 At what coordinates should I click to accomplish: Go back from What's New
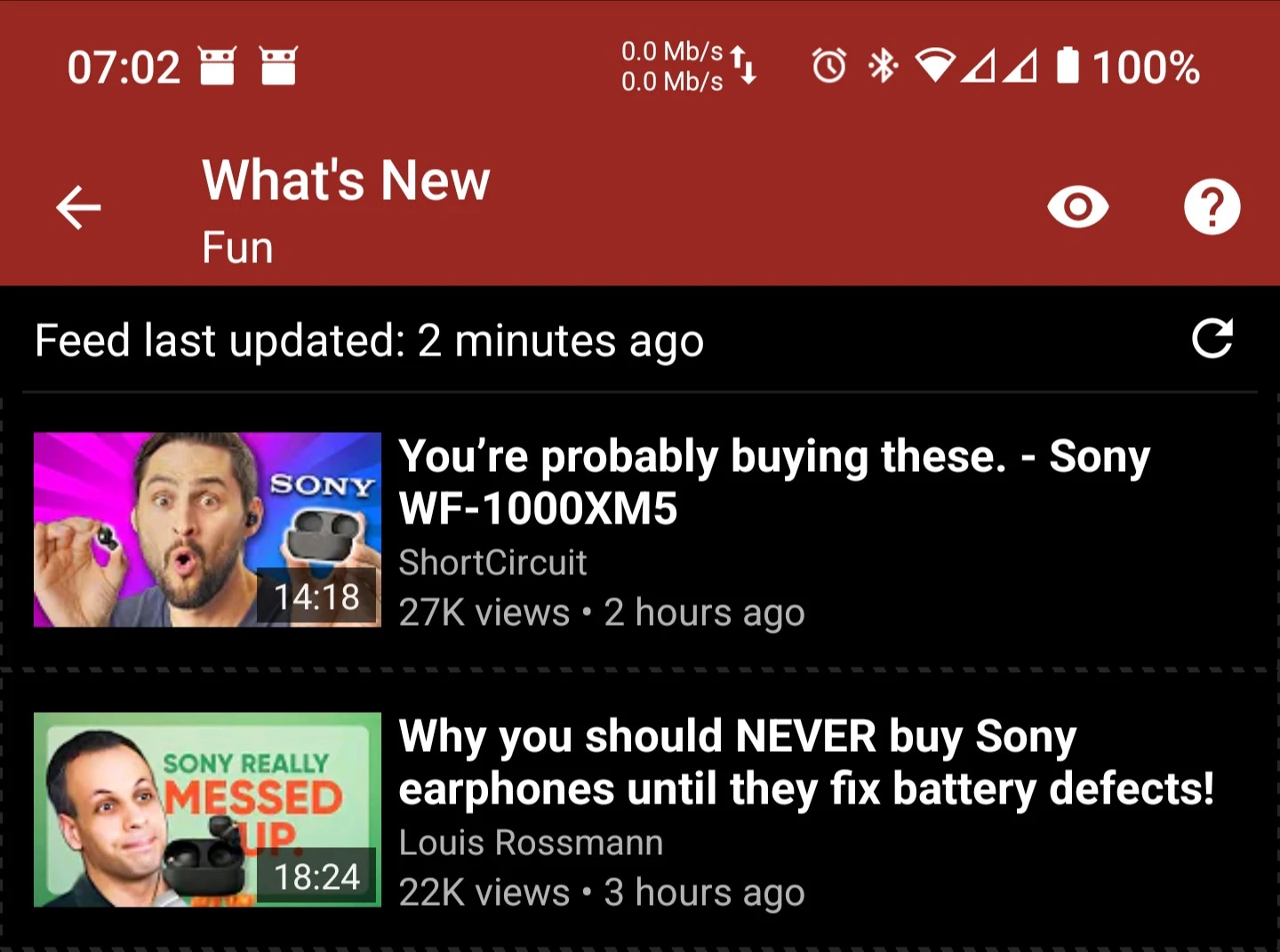point(78,208)
